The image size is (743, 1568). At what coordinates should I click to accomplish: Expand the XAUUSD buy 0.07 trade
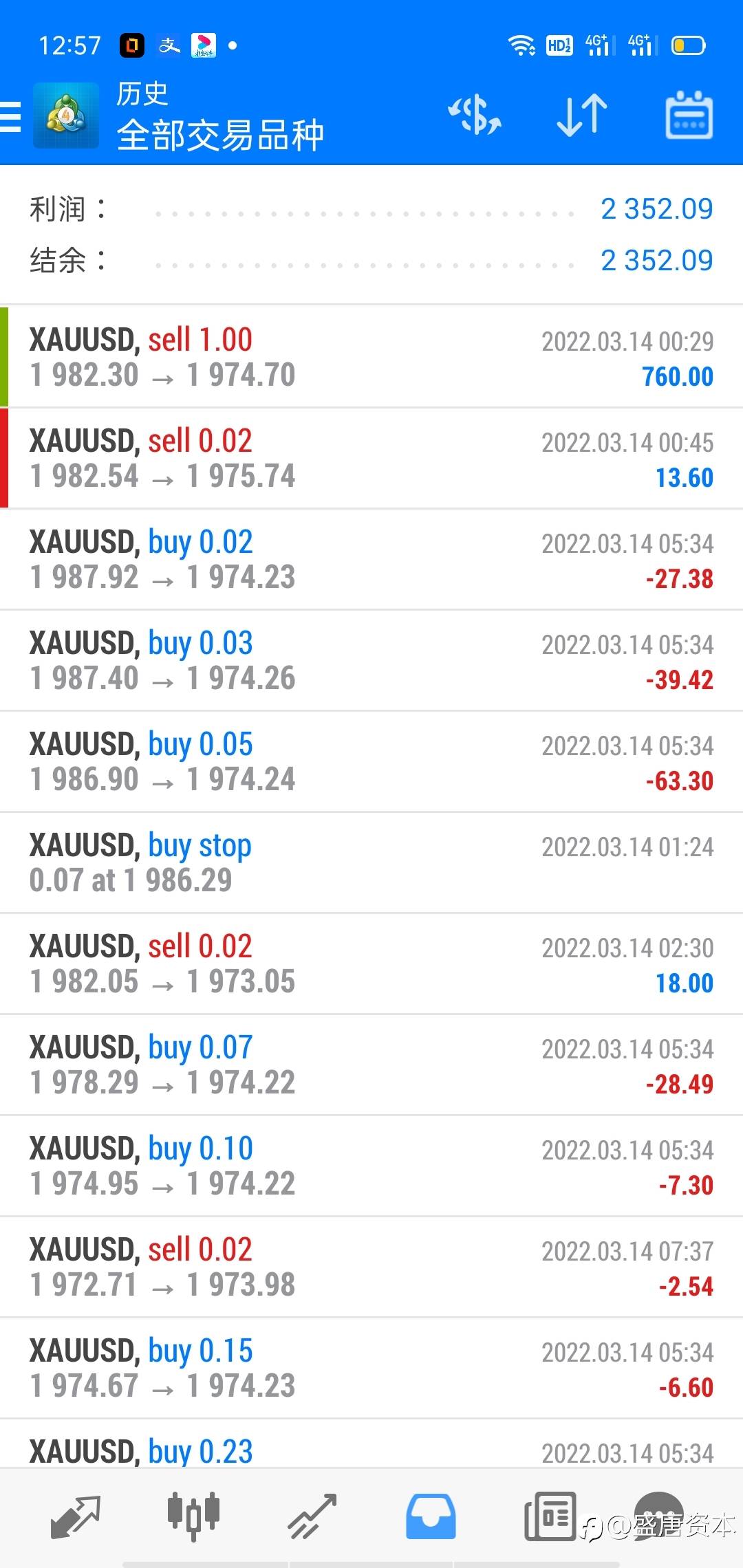371,1065
